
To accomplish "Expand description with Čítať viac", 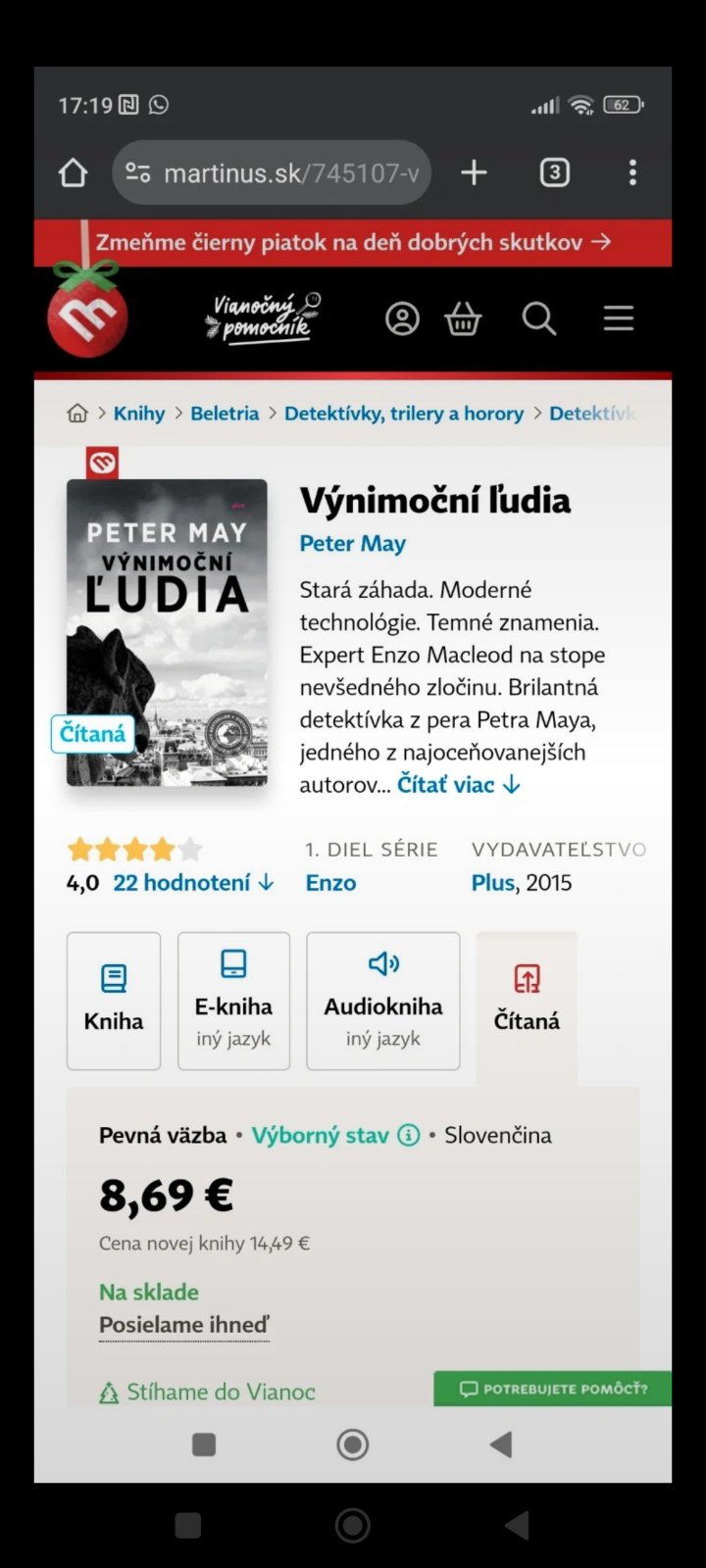I will pos(458,784).
